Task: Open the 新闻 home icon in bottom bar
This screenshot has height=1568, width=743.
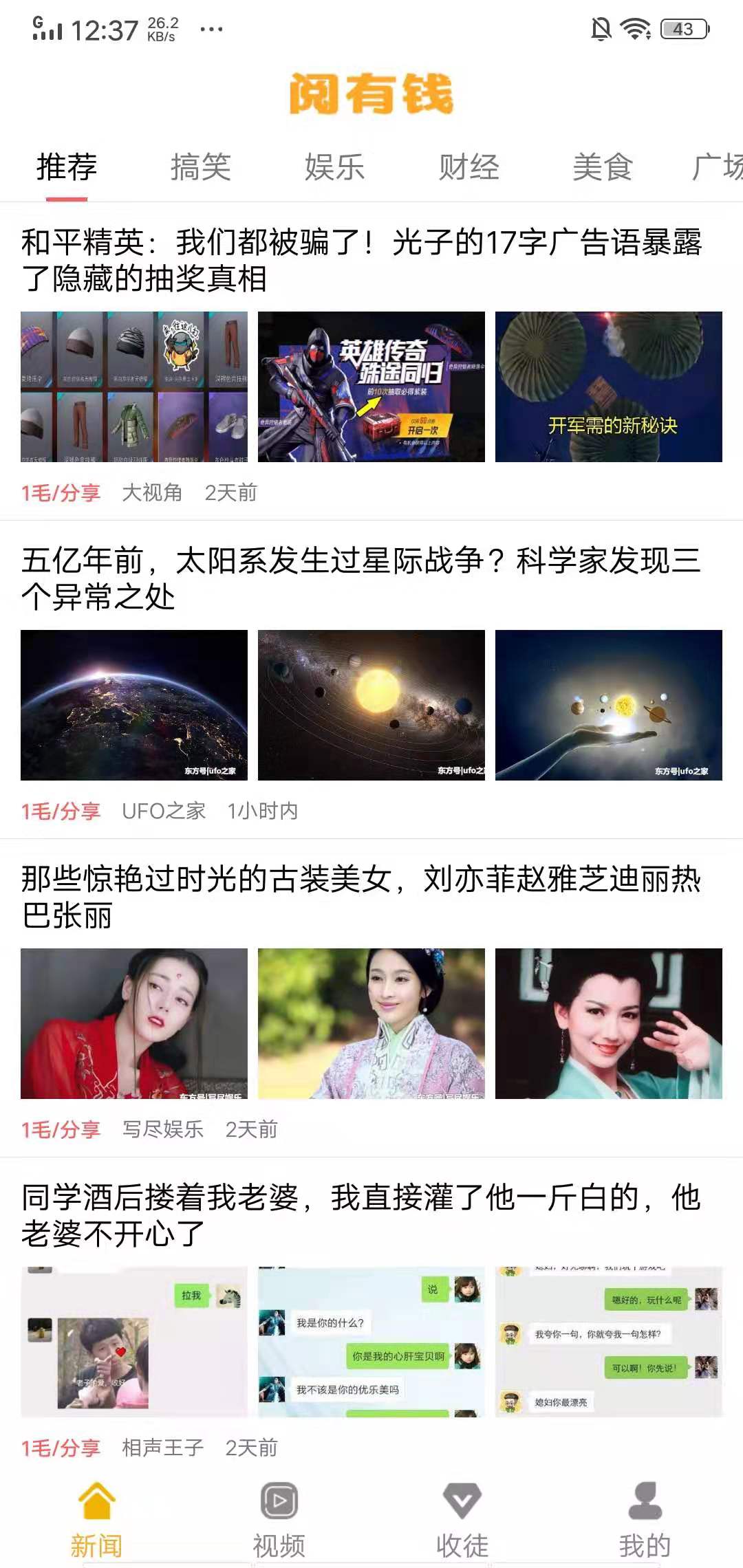Action: click(x=96, y=1503)
